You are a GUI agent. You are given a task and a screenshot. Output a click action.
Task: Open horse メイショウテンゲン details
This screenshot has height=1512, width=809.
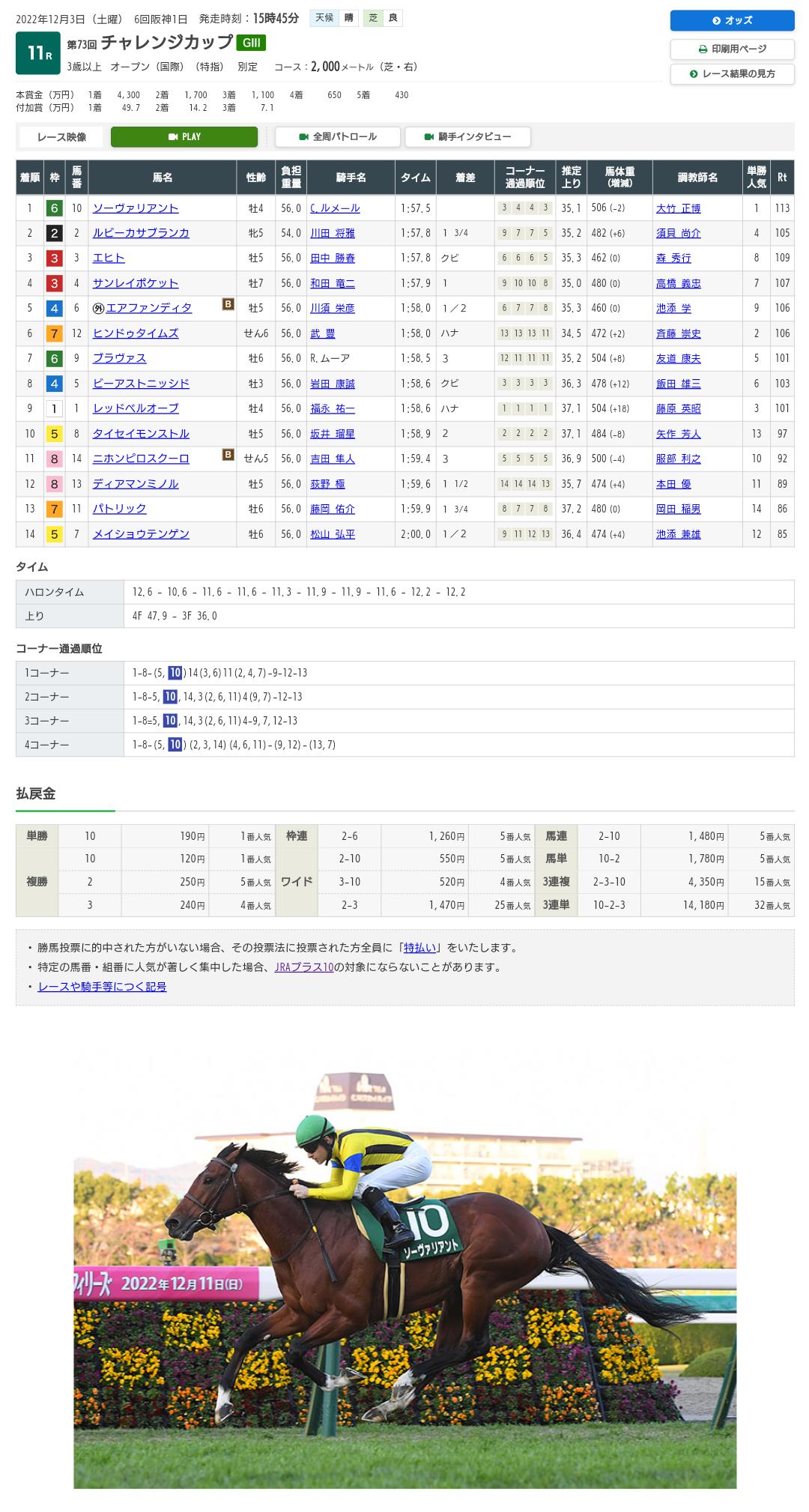[141, 534]
